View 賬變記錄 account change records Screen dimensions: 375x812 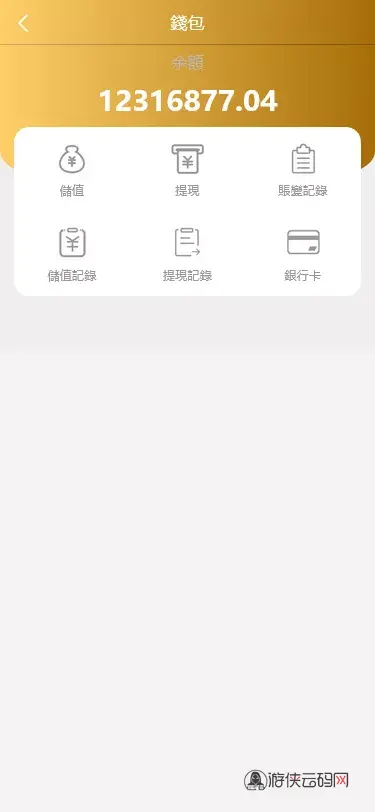click(x=303, y=171)
